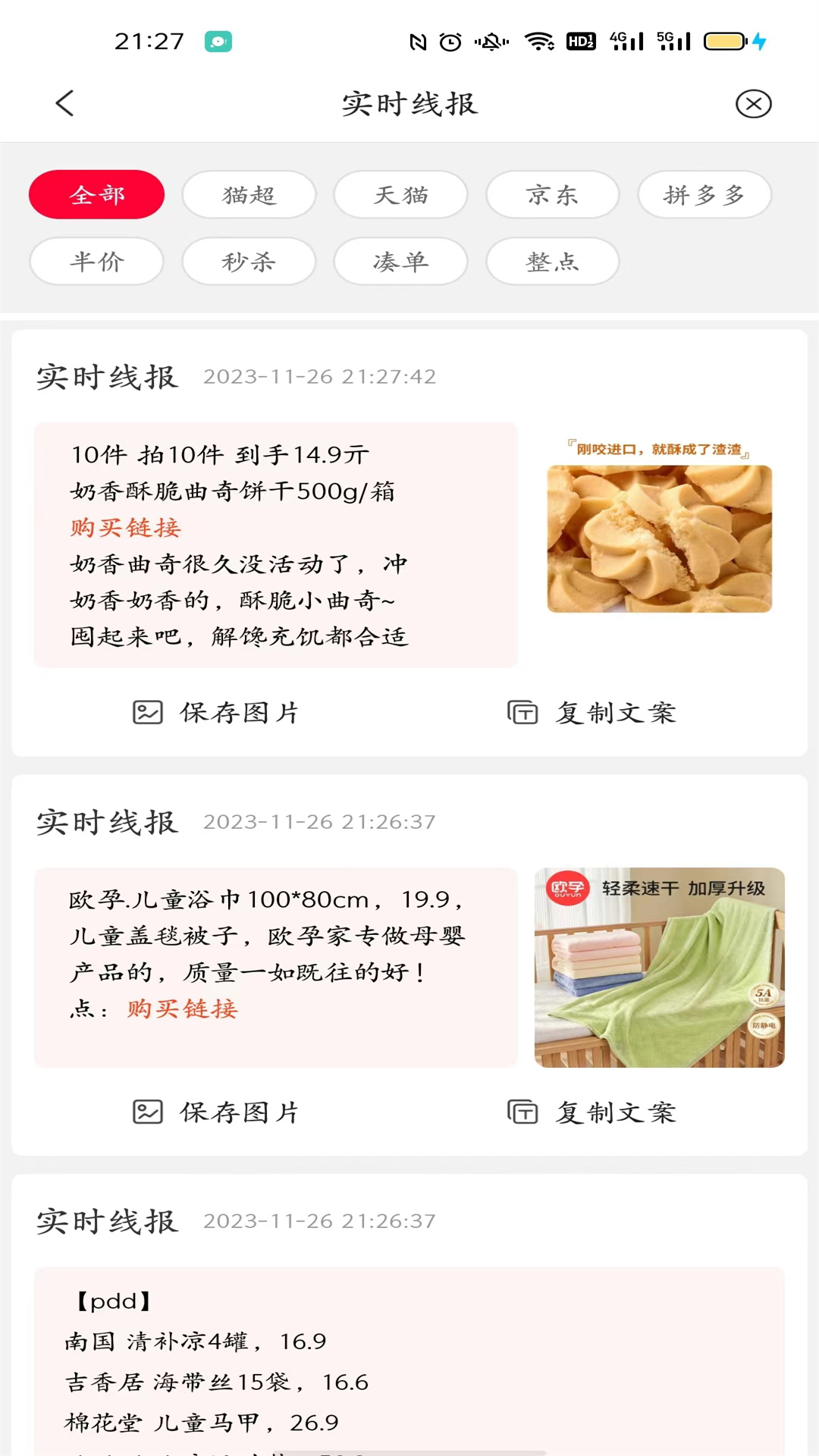Tap the copy text icon on cookie deal
This screenshot has height=1456, width=819.
click(x=523, y=712)
